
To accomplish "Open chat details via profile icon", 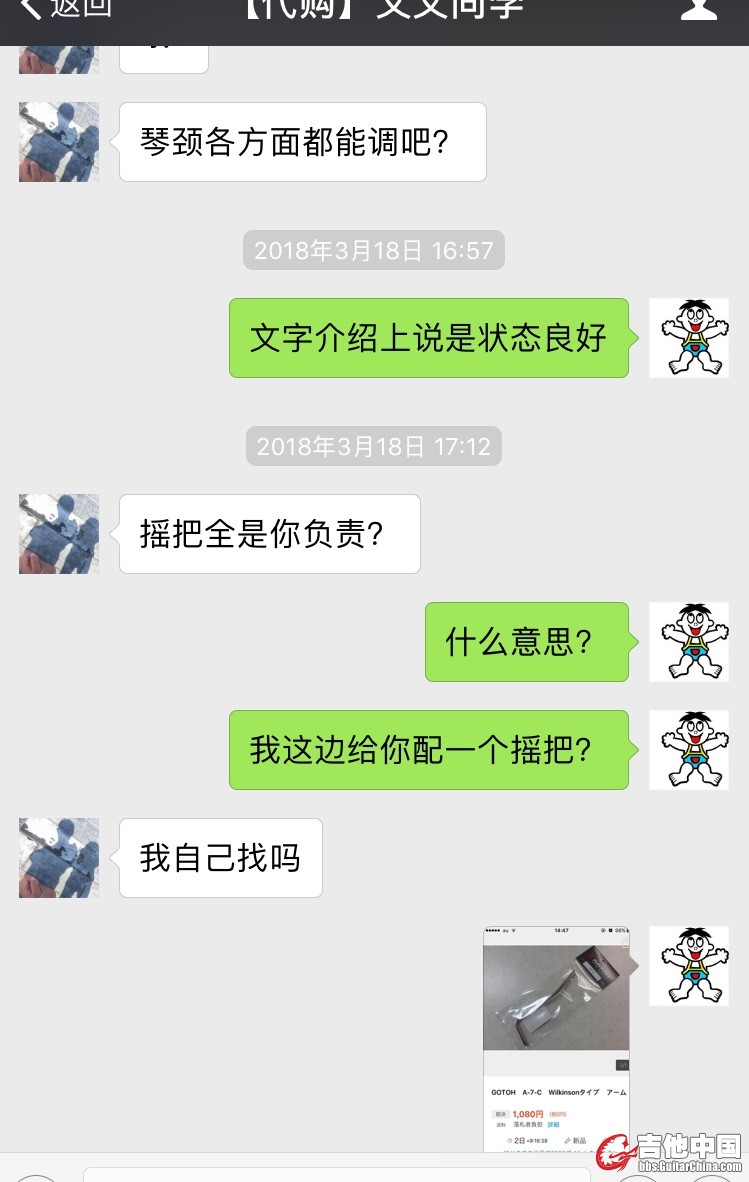I will pyautogui.click(x=698, y=9).
